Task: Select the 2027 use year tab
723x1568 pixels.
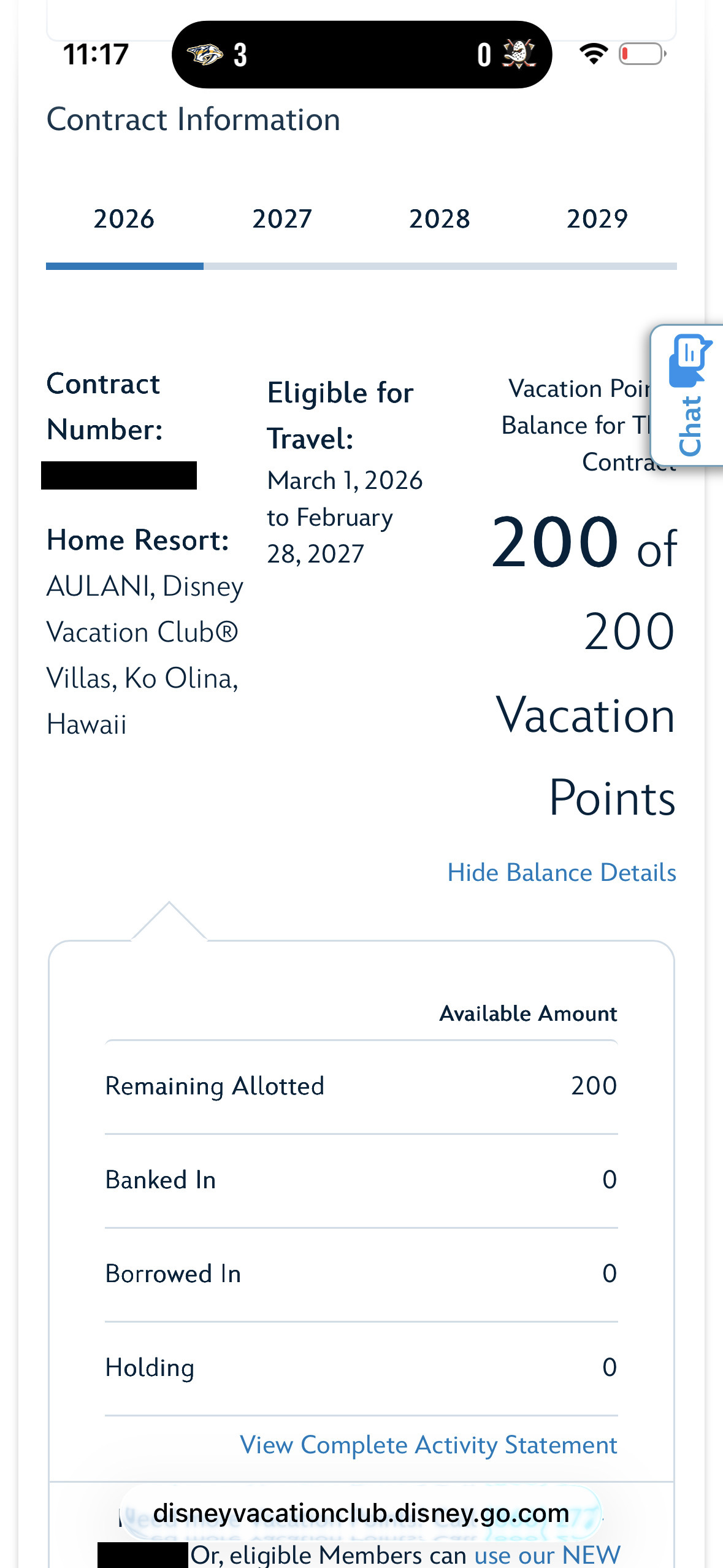Action: coord(282,220)
